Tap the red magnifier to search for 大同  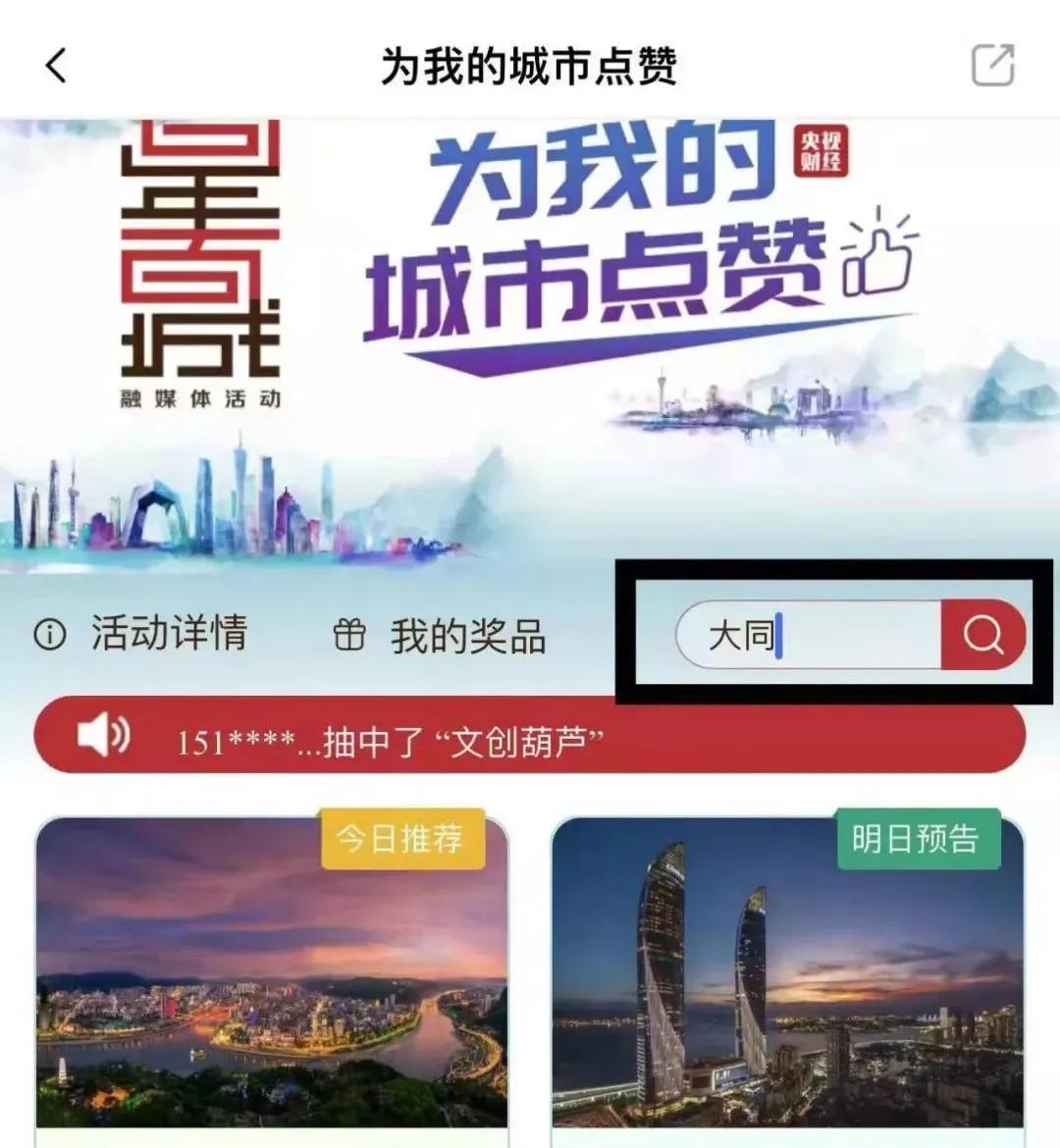(x=982, y=636)
